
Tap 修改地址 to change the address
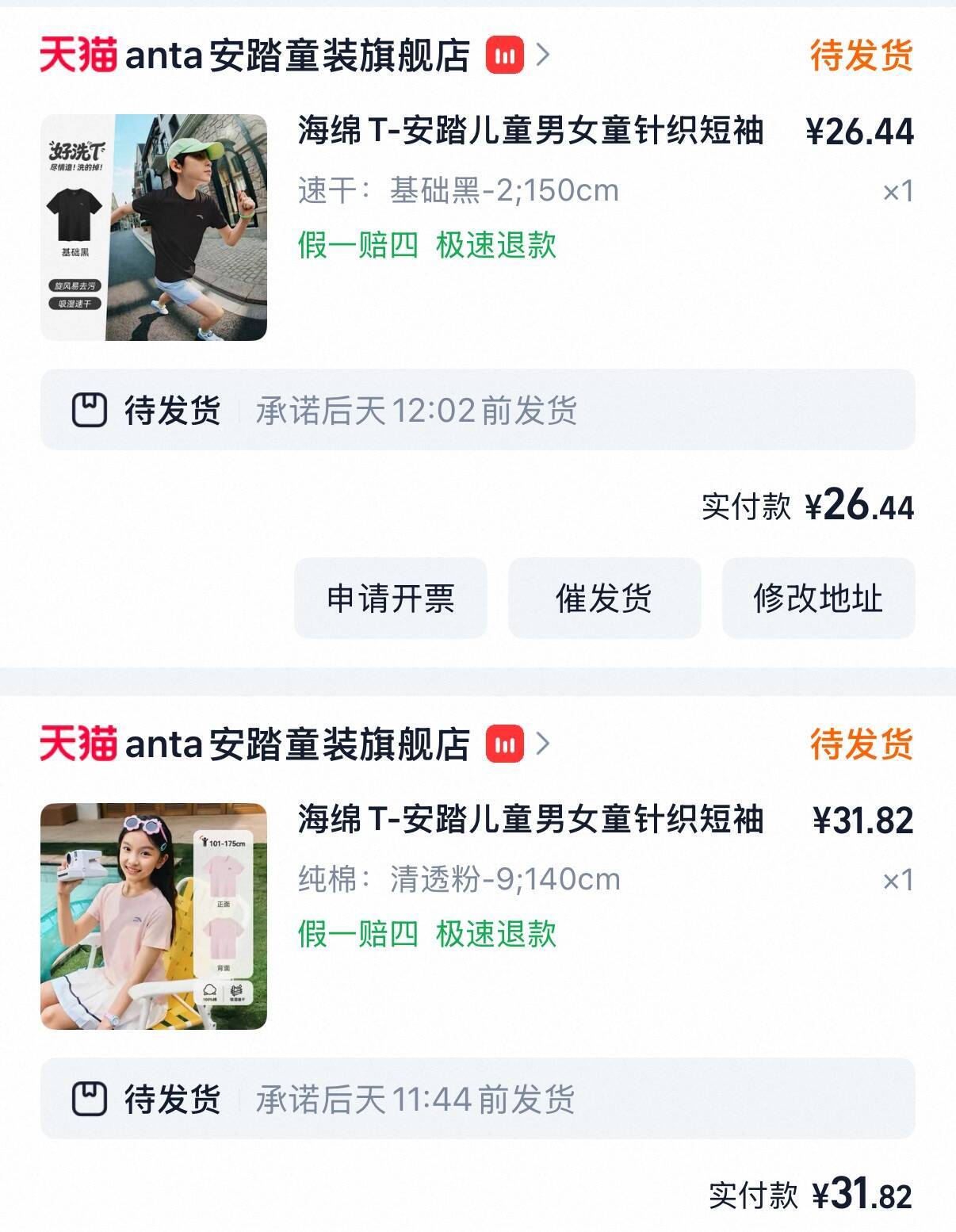tap(818, 598)
